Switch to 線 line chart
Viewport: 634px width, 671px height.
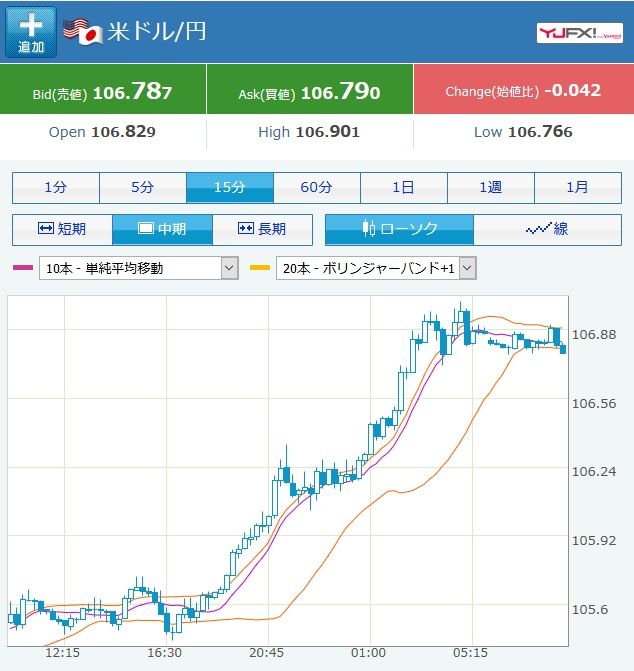coord(547,229)
